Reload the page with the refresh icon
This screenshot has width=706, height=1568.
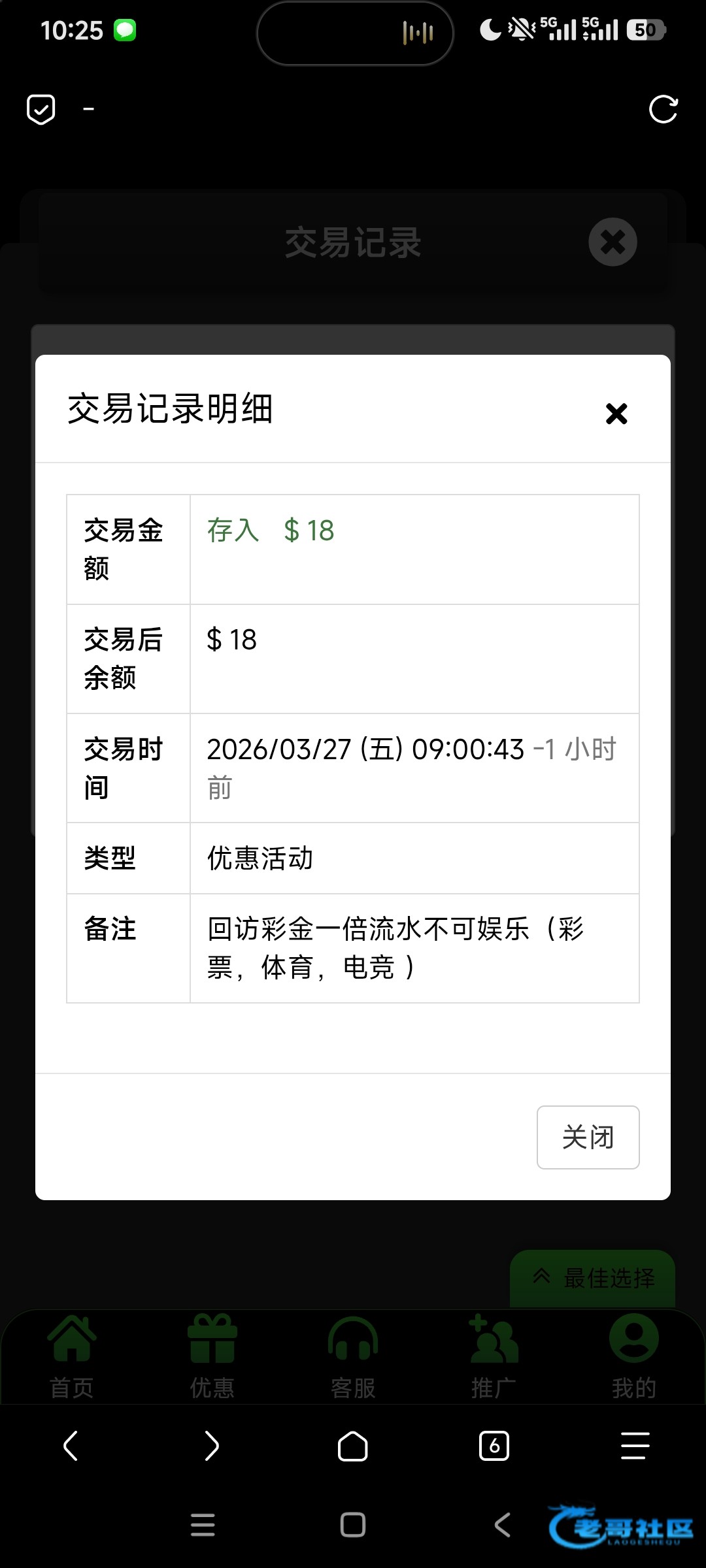tap(663, 109)
